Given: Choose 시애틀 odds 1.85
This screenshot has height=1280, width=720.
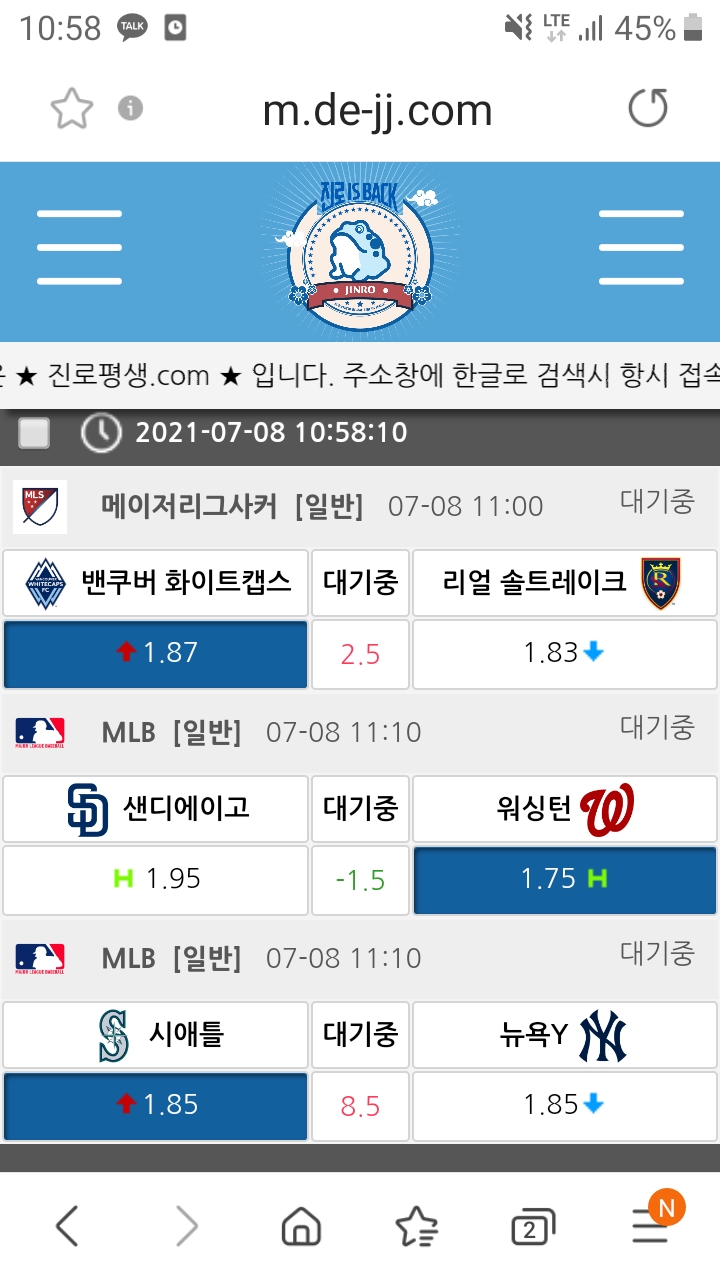Looking at the screenshot, I should (156, 1106).
